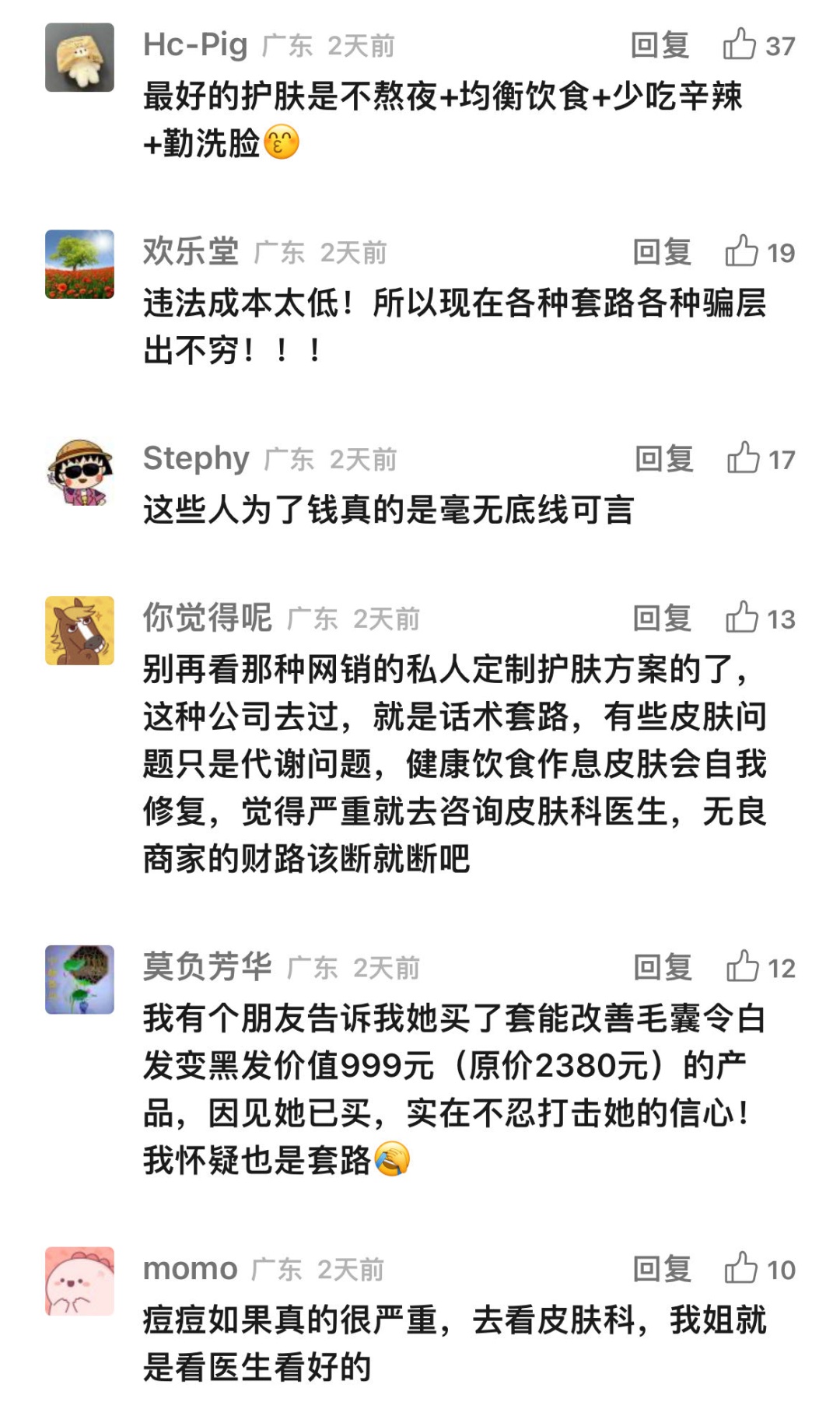
Task: Reply to Stephy's comment
Action: click(x=663, y=459)
